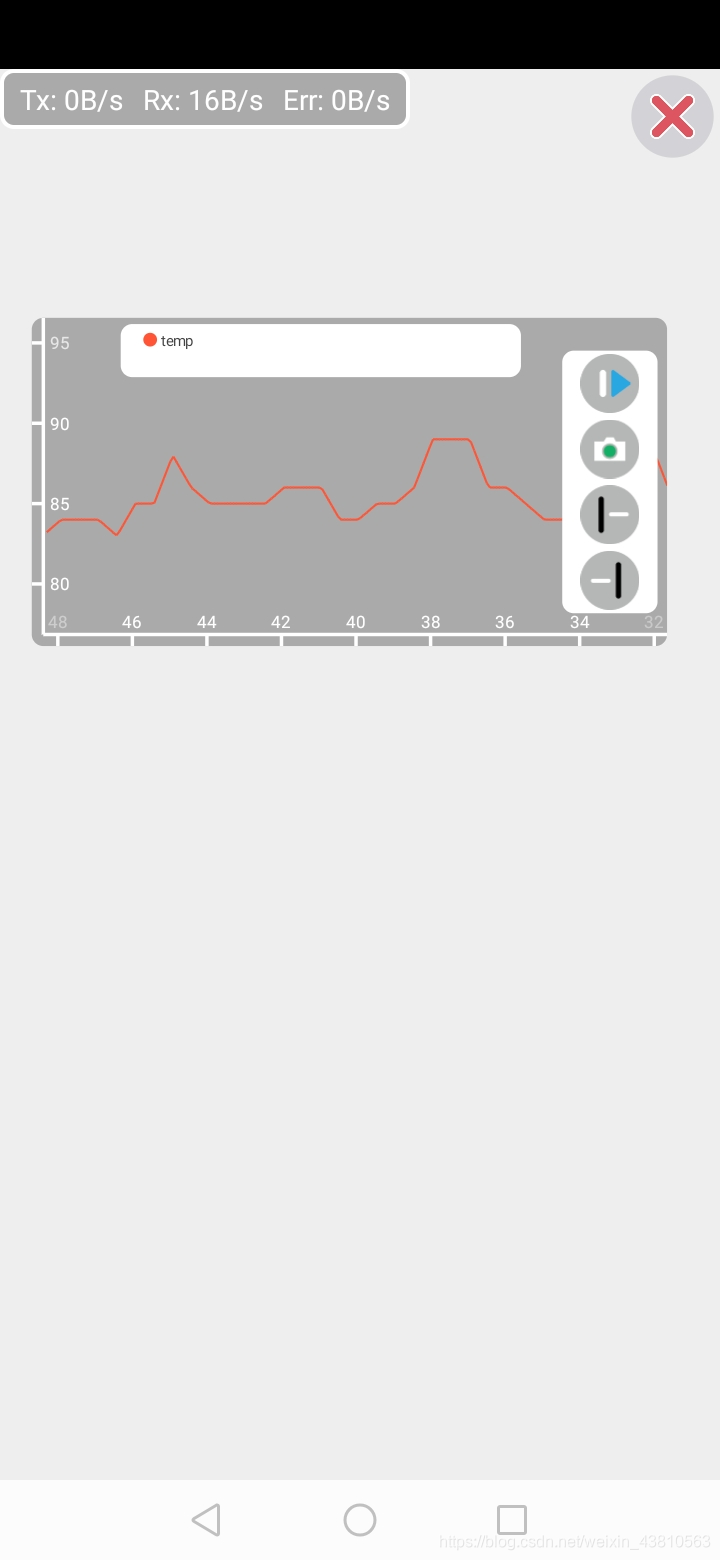Resume live chart playback
This screenshot has height=1560, width=720.
(x=609, y=384)
